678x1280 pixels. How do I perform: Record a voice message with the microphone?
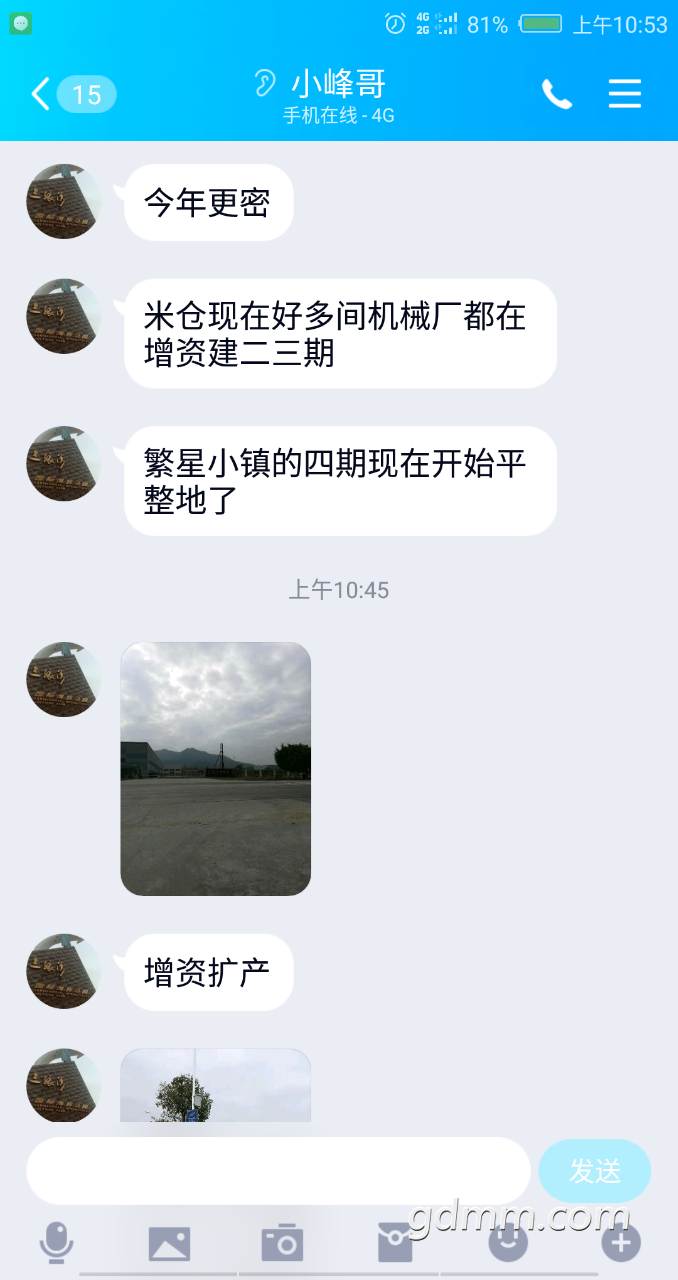tap(56, 1243)
